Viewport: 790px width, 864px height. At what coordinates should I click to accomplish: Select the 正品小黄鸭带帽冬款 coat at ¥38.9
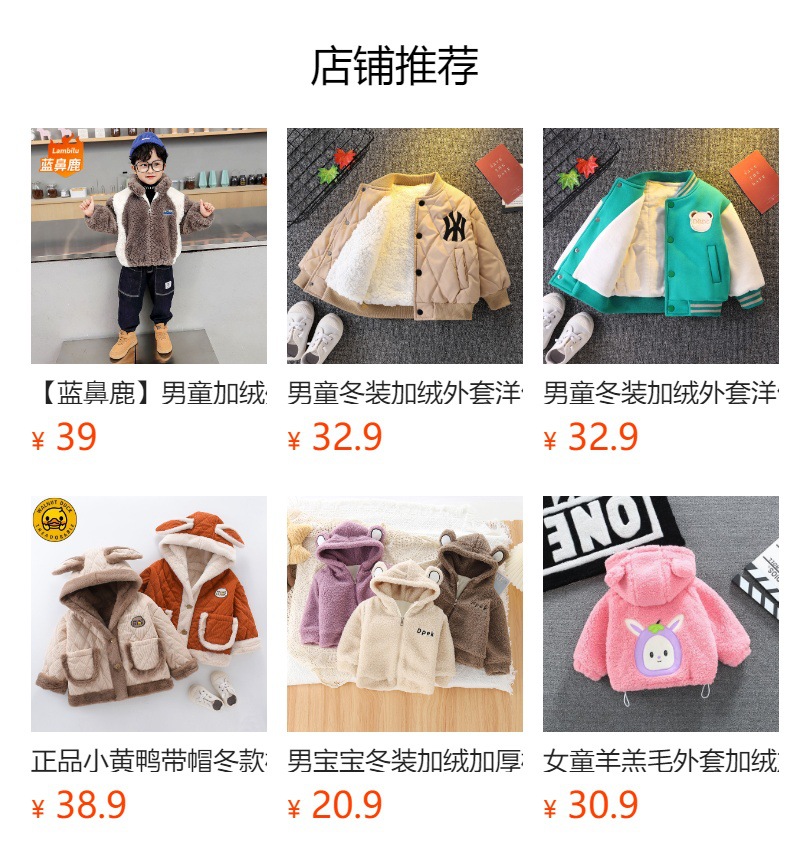point(149,614)
